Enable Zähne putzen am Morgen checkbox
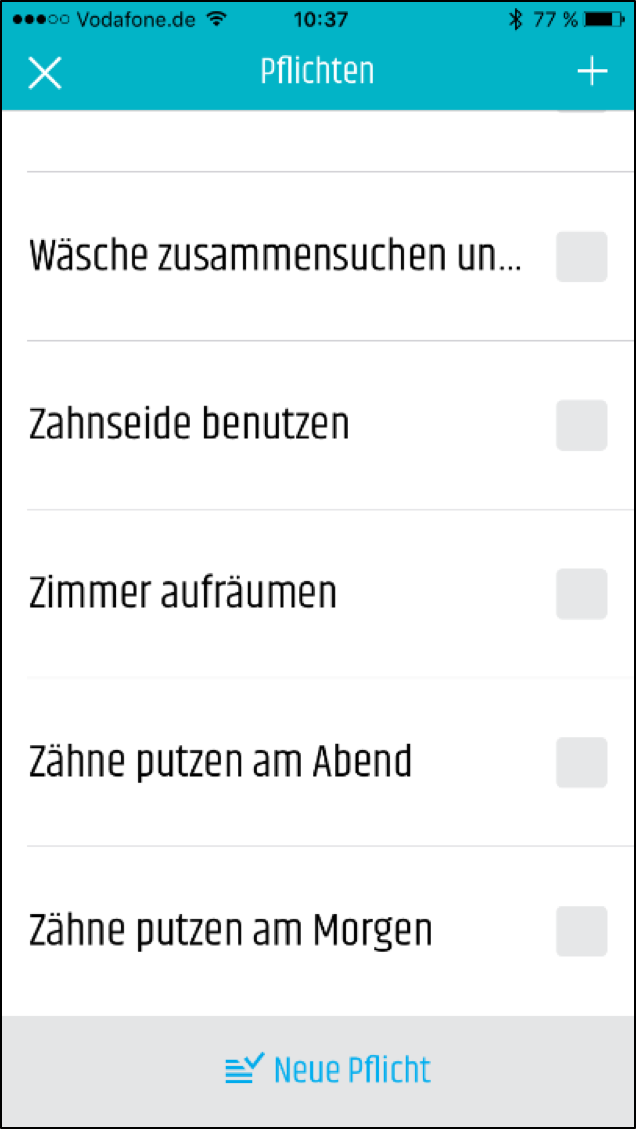 (x=581, y=931)
